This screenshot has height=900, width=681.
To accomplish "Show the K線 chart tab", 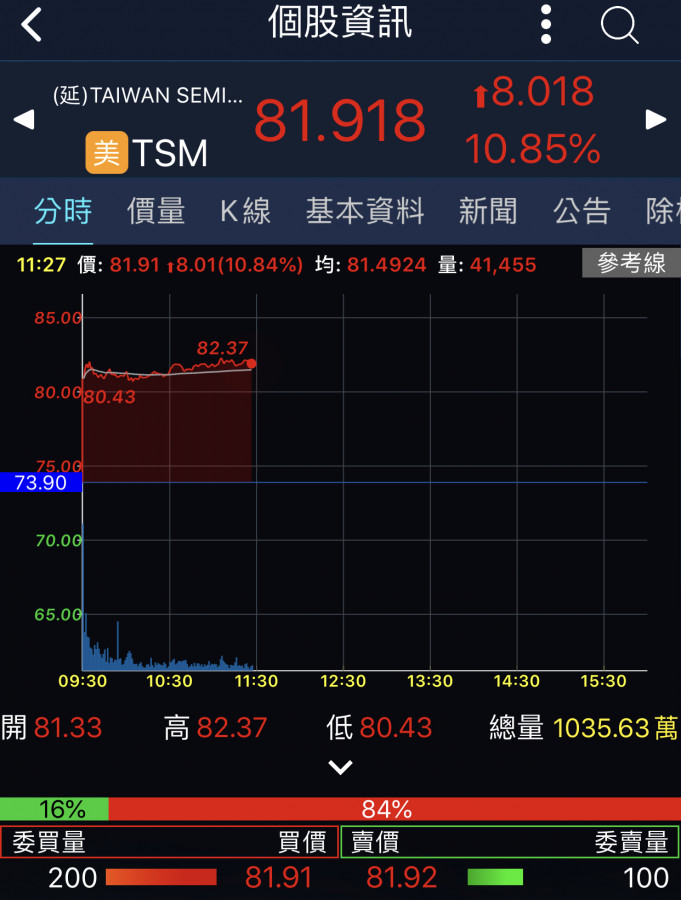I will [x=245, y=211].
